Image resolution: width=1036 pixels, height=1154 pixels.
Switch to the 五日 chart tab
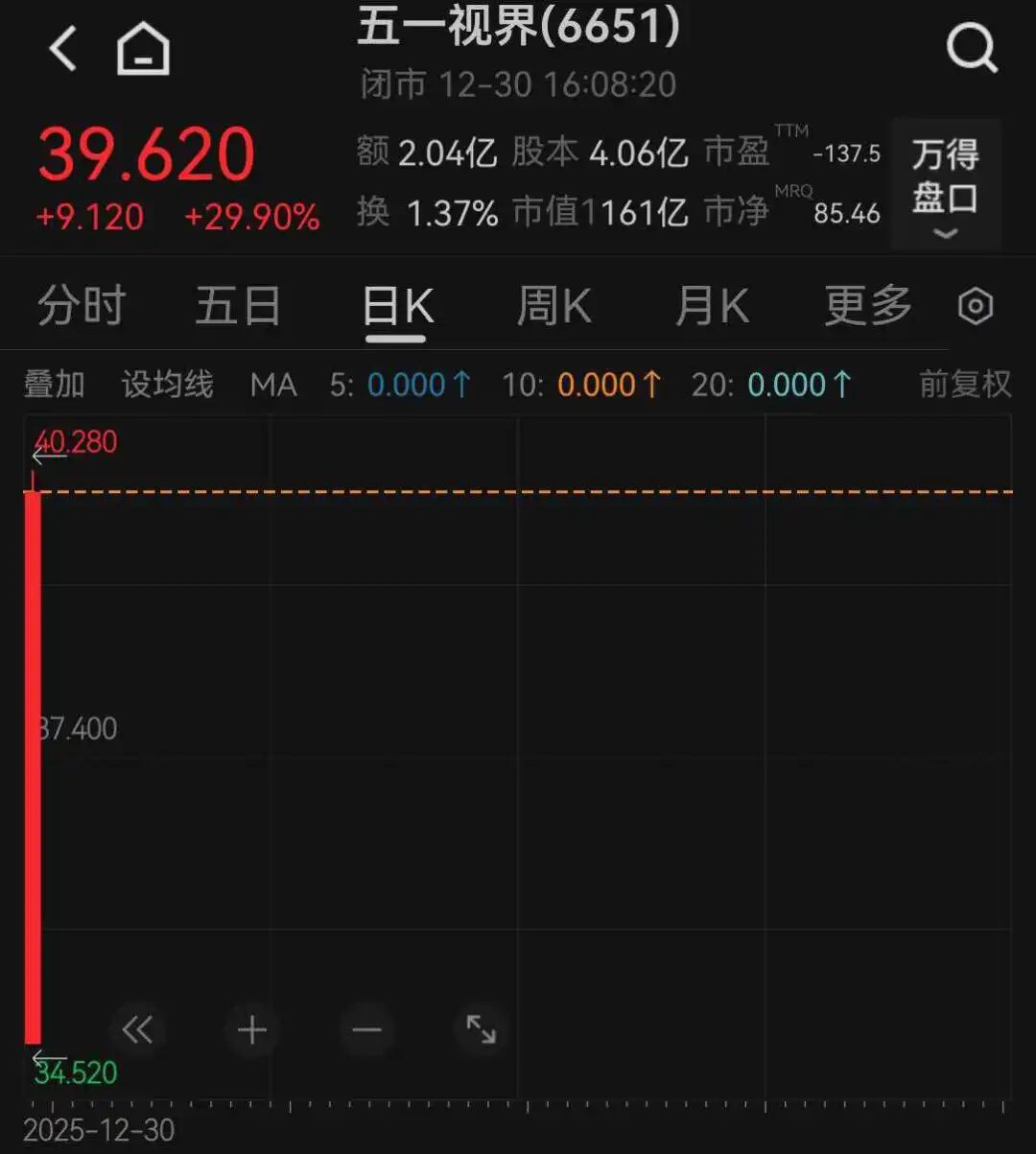(x=238, y=307)
